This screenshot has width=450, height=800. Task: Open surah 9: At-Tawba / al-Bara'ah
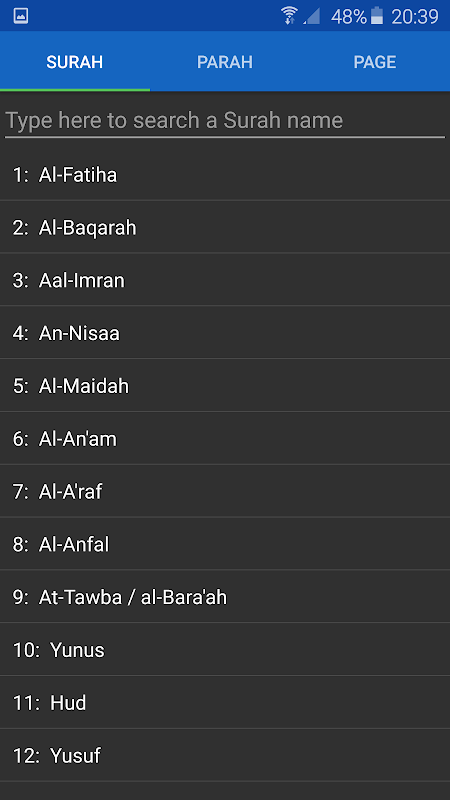(225, 597)
